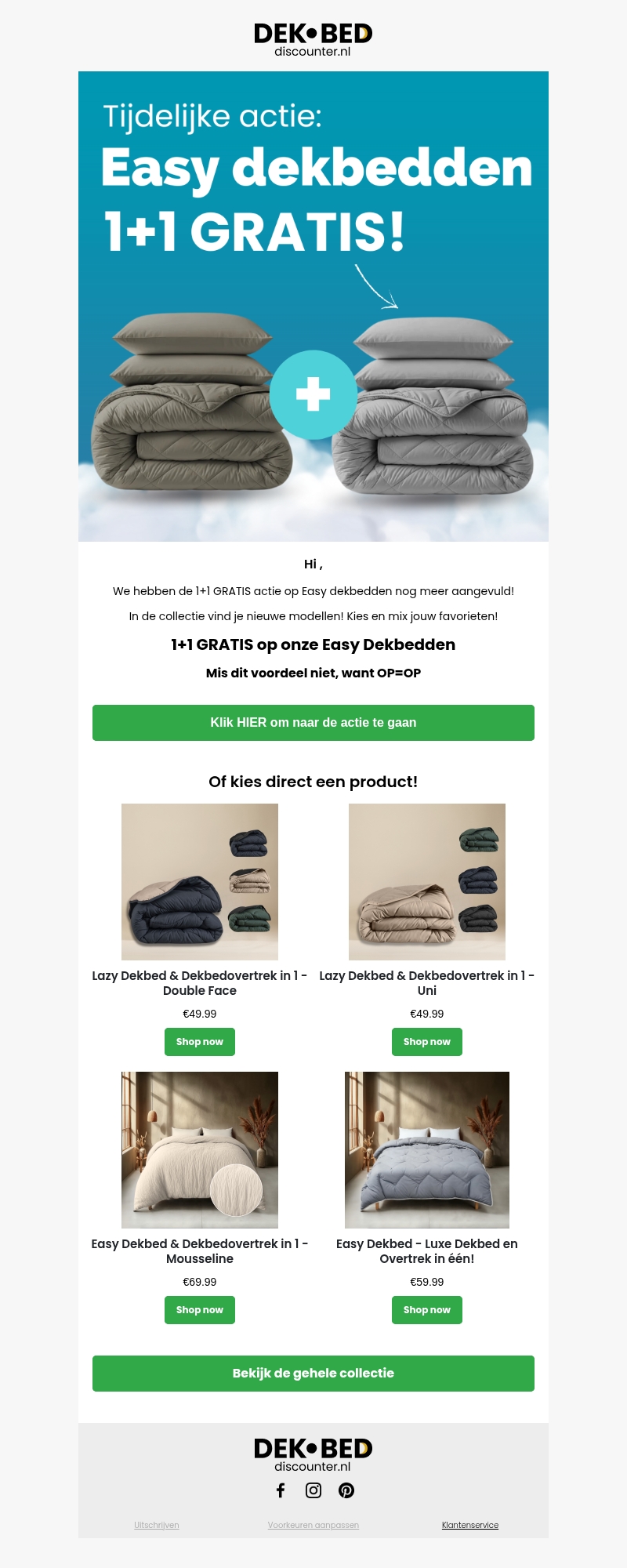Go to 'Klantenservice'
This screenshot has height=1568, width=627.
[470, 1525]
